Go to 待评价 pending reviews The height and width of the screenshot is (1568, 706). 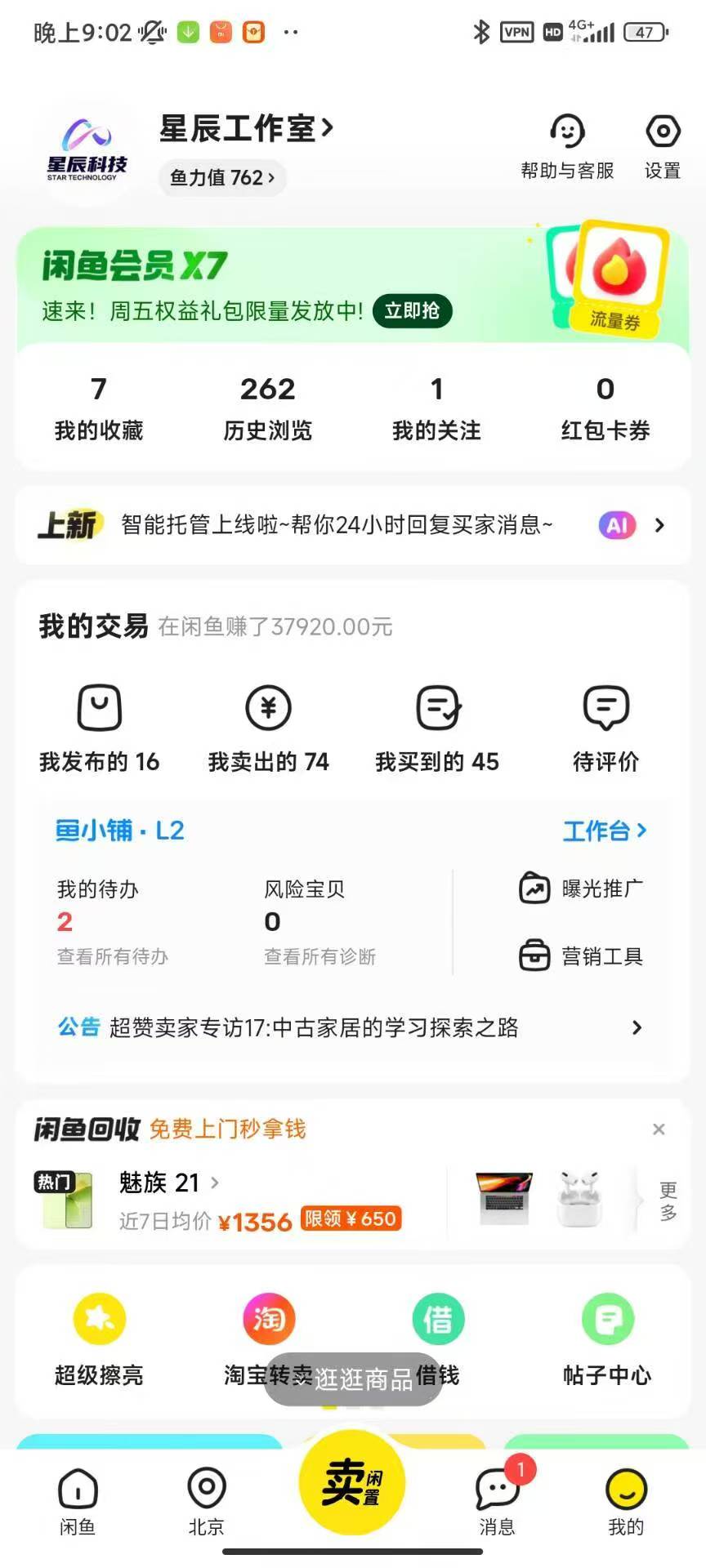tap(605, 728)
